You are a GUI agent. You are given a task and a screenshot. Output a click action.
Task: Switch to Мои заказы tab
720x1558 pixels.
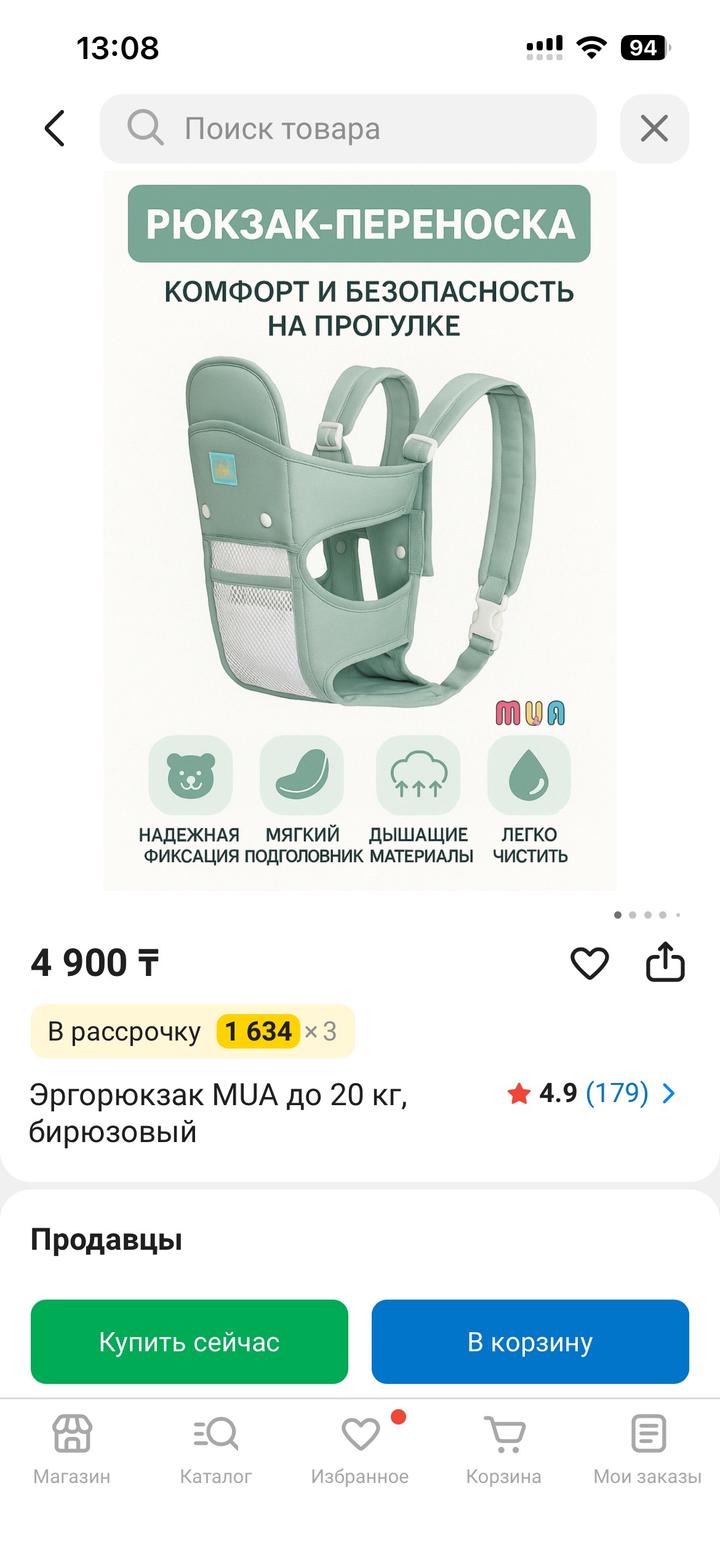click(x=647, y=1449)
